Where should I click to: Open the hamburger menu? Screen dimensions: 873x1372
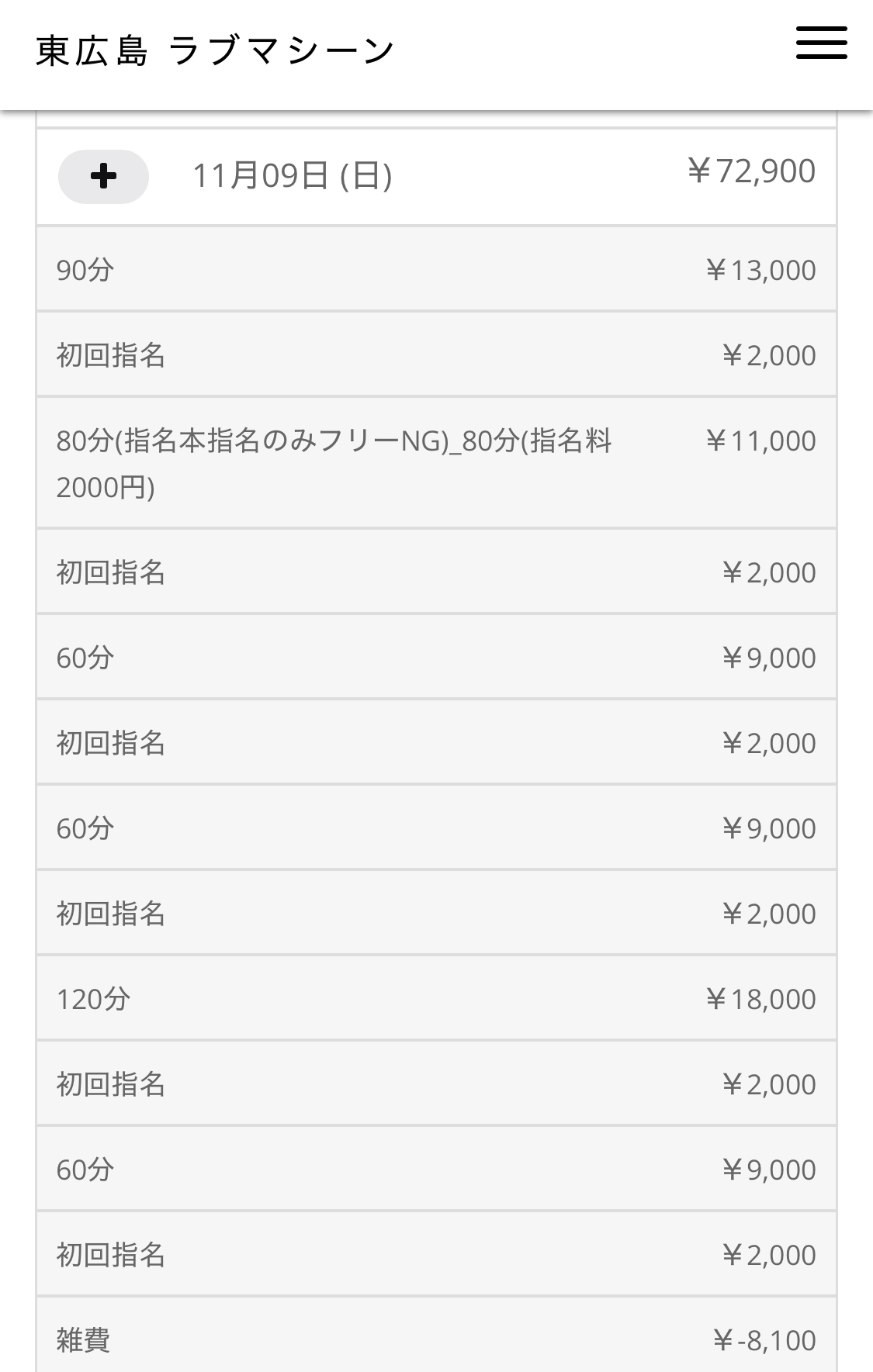[821, 43]
